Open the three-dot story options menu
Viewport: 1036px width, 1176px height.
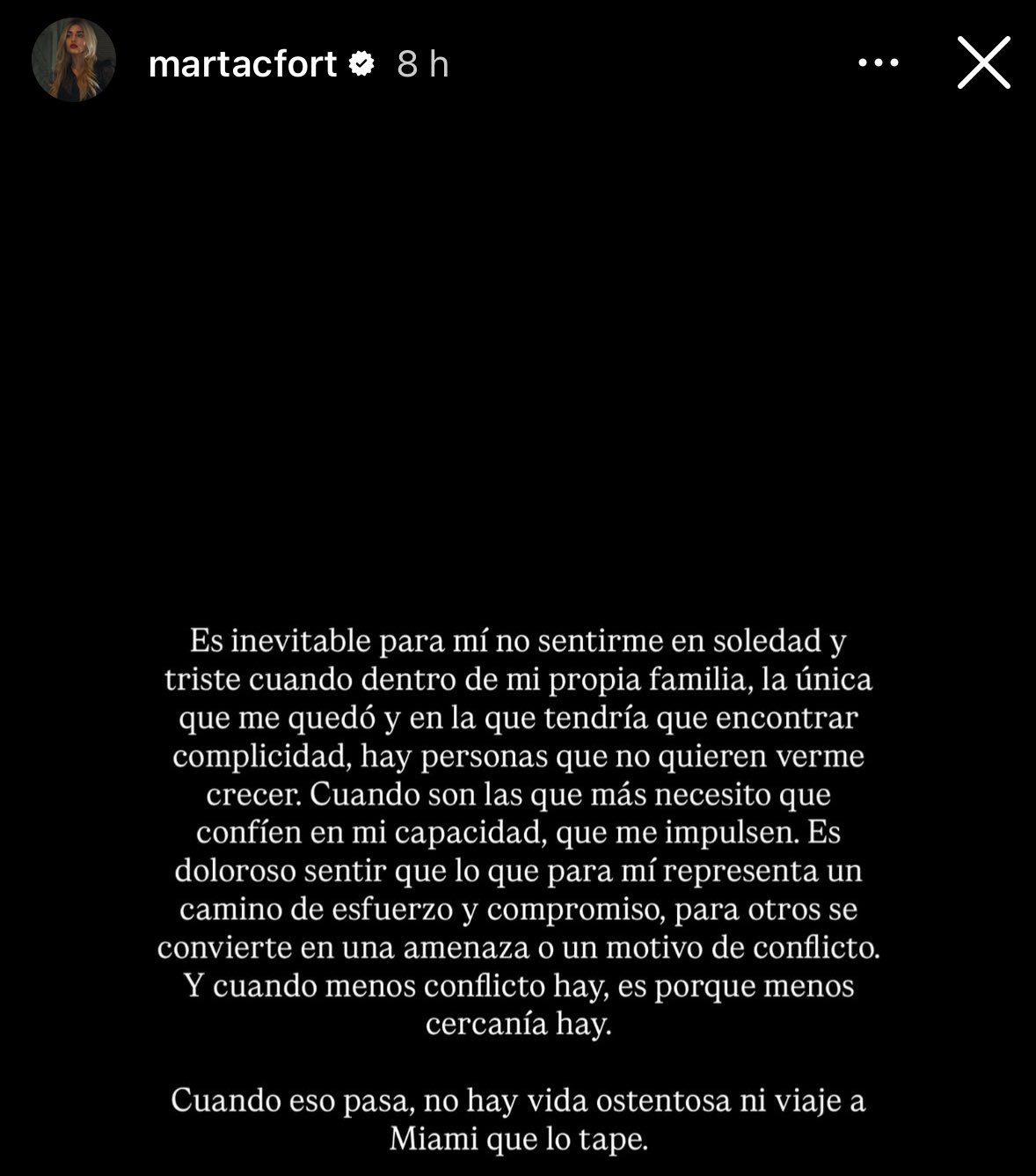tap(878, 63)
